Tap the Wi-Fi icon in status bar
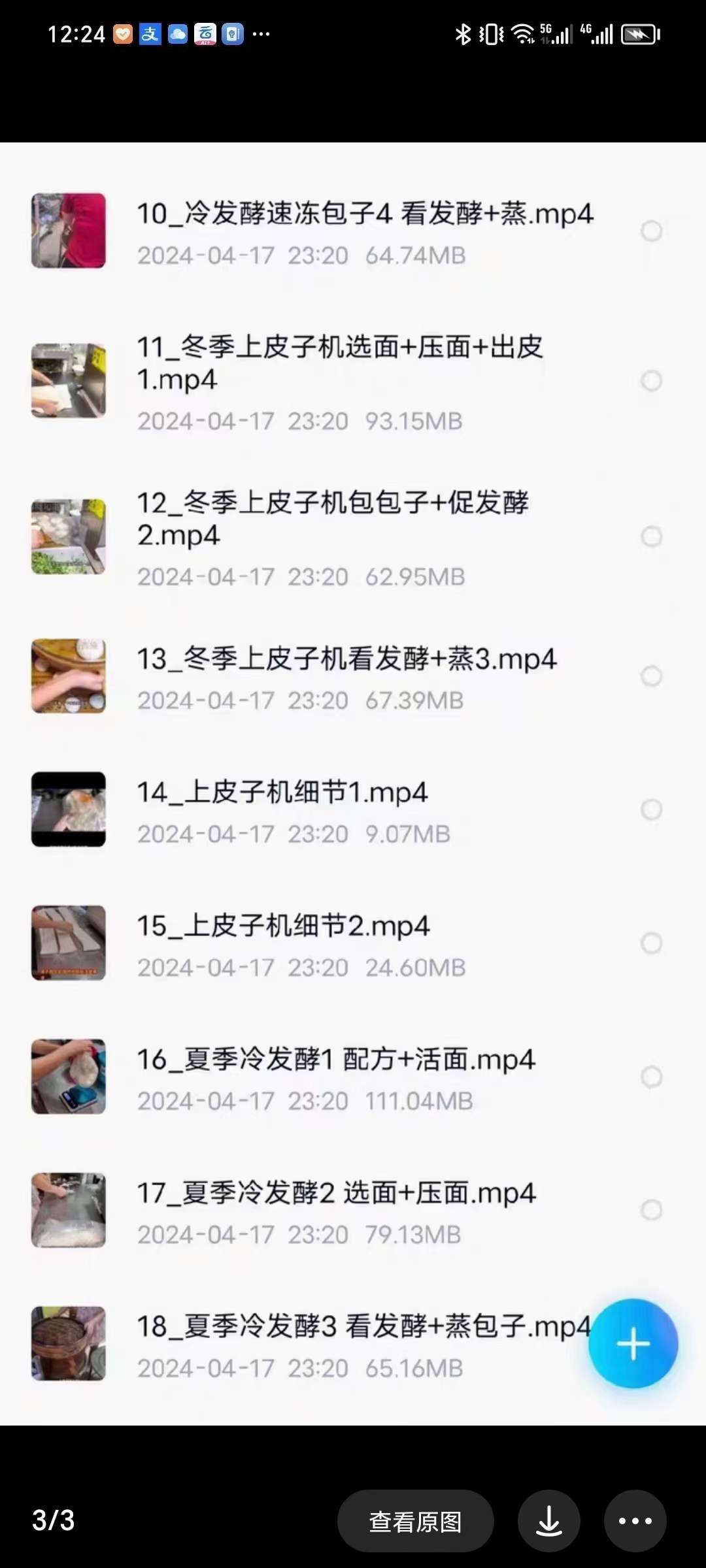This screenshot has width=706, height=1568. 523,33
